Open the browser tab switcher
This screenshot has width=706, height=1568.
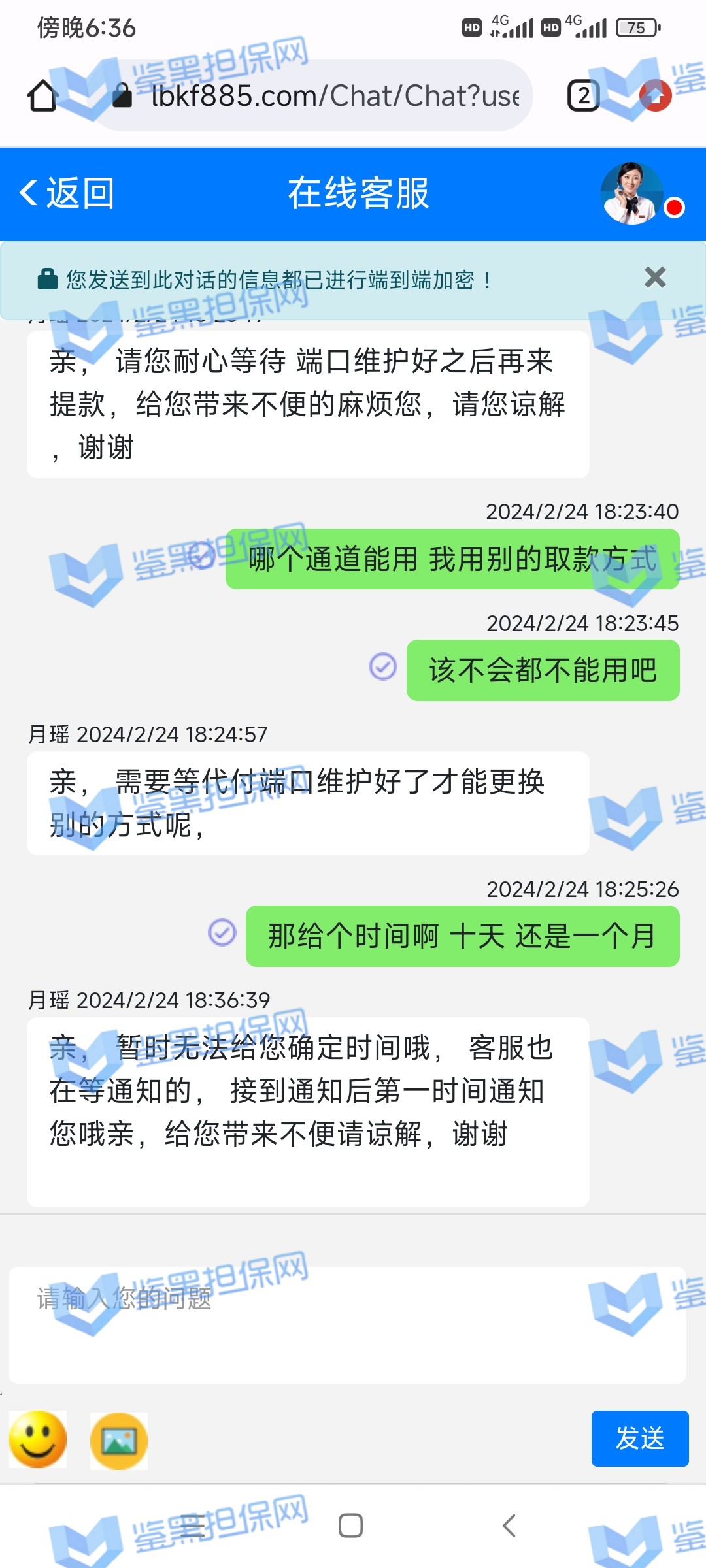click(583, 96)
